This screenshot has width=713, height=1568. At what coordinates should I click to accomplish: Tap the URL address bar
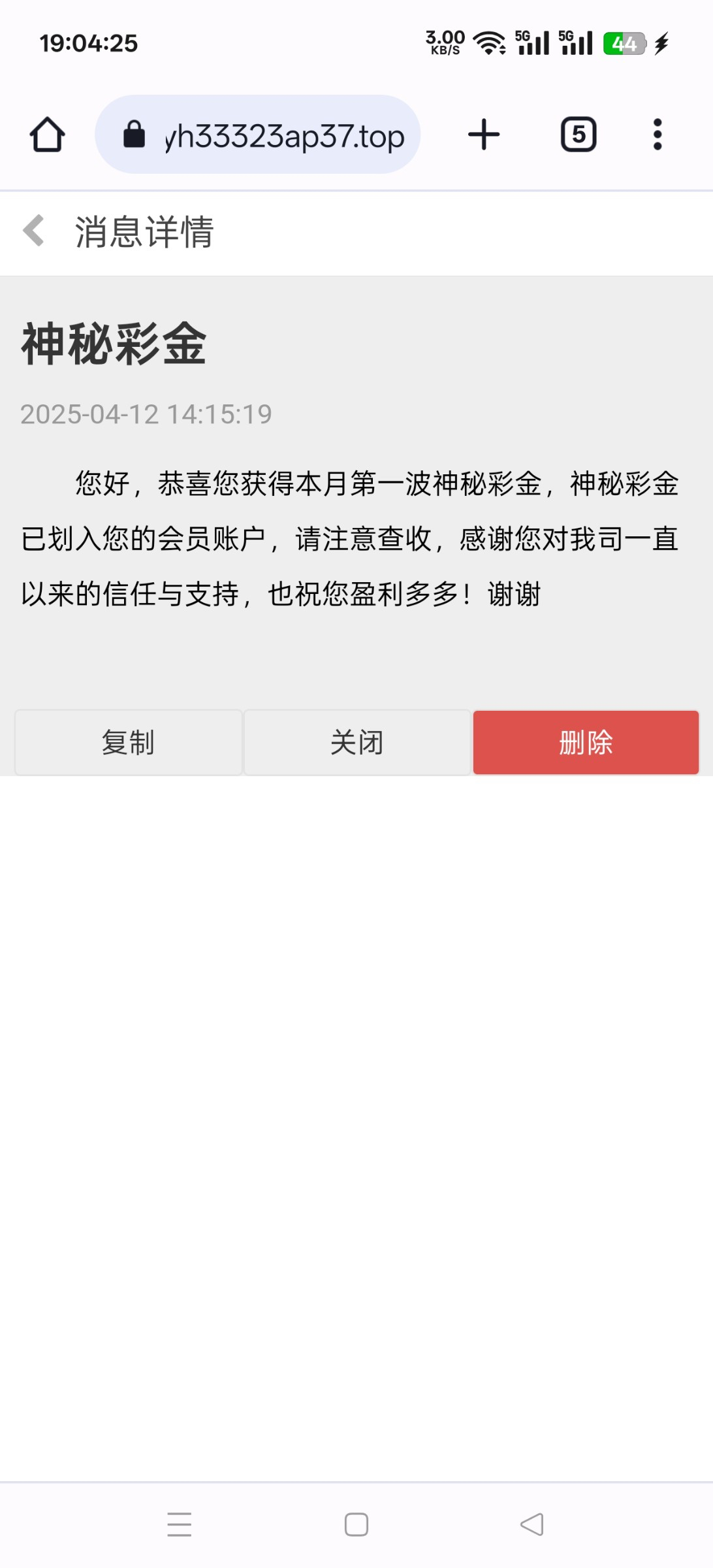coord(258,135)
